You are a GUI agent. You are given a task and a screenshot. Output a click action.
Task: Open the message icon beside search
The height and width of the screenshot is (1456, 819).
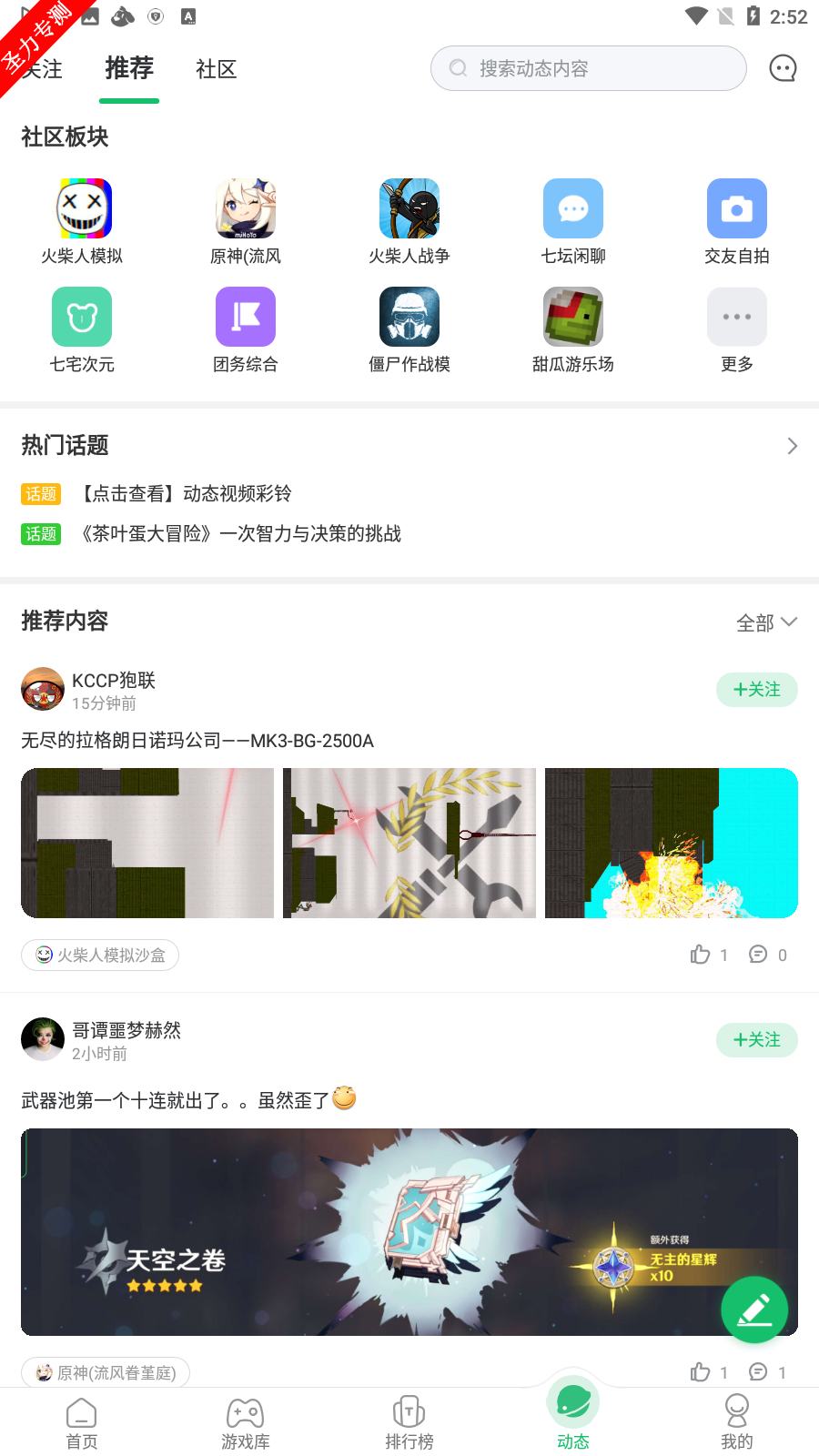click(x=783, y=68)
